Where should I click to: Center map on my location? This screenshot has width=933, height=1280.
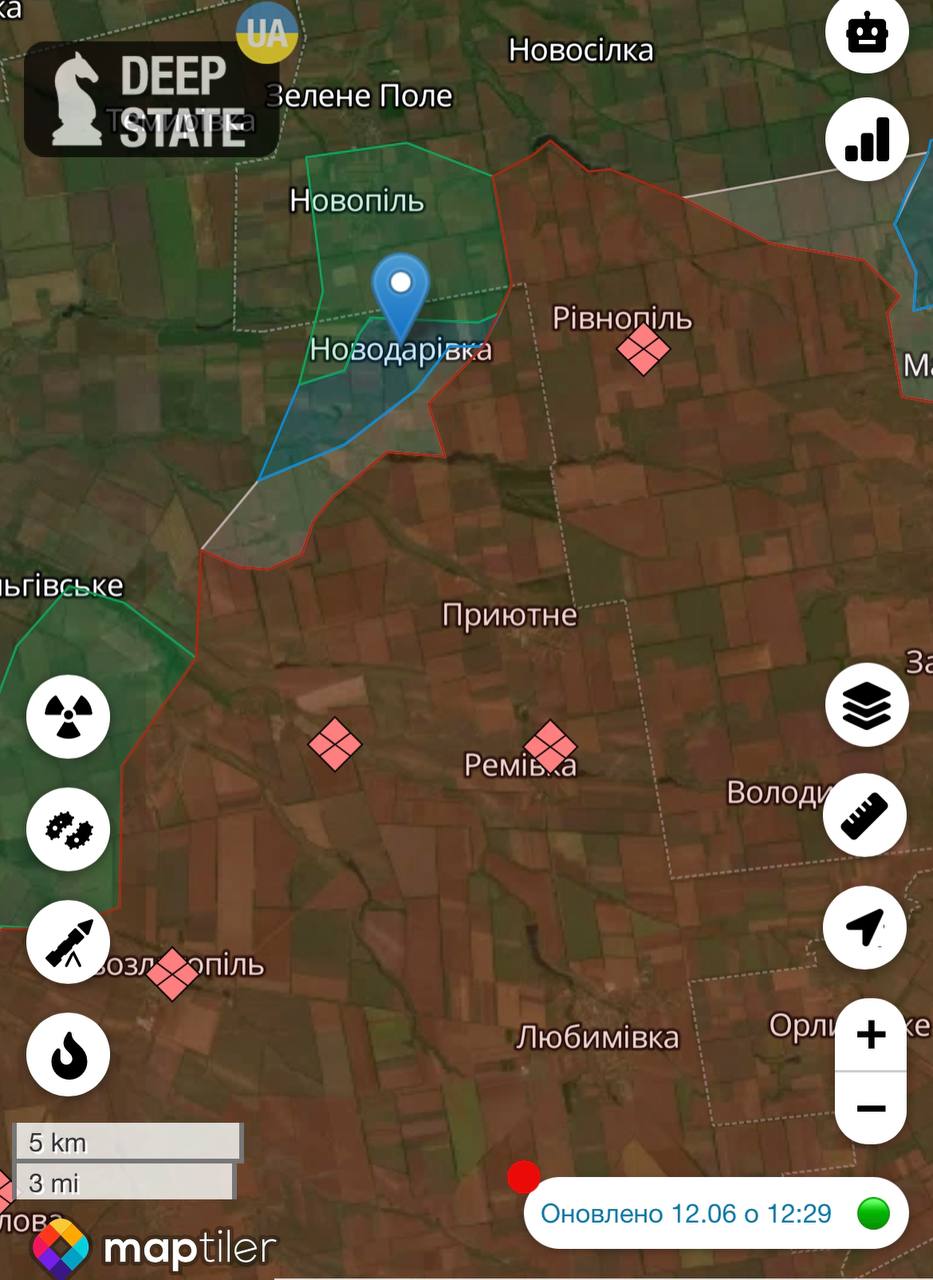(x=865, y=927)
